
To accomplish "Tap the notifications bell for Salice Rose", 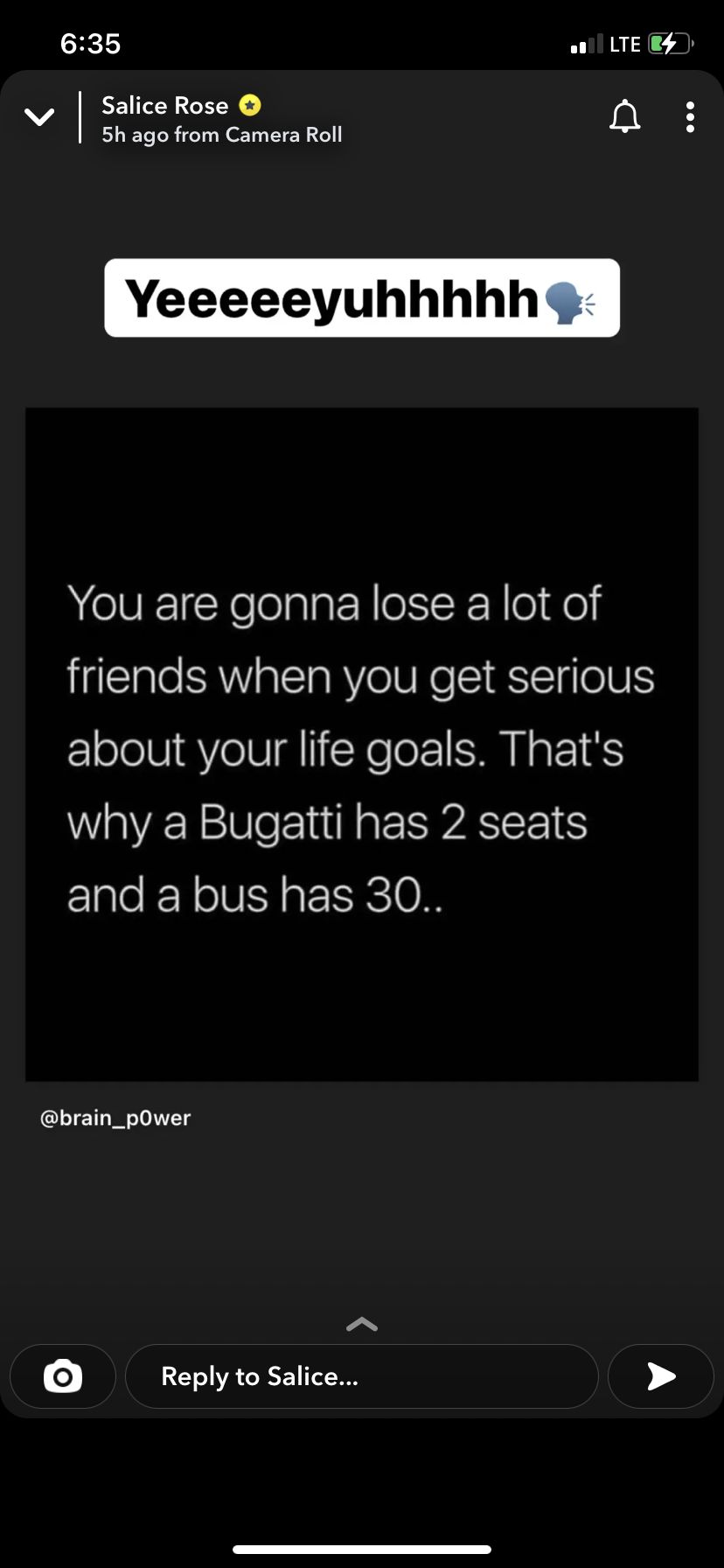I will click(x=624, y=116).
